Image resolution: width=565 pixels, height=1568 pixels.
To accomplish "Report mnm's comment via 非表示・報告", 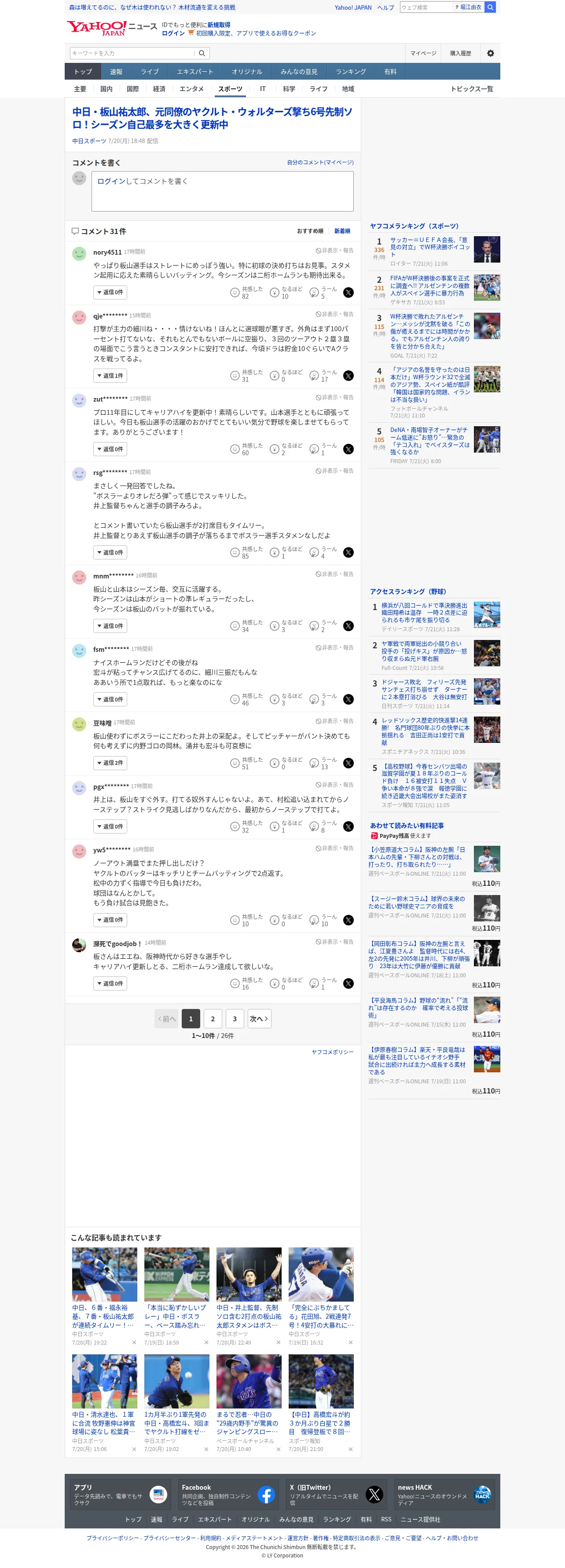I will (x=334, y=574).
